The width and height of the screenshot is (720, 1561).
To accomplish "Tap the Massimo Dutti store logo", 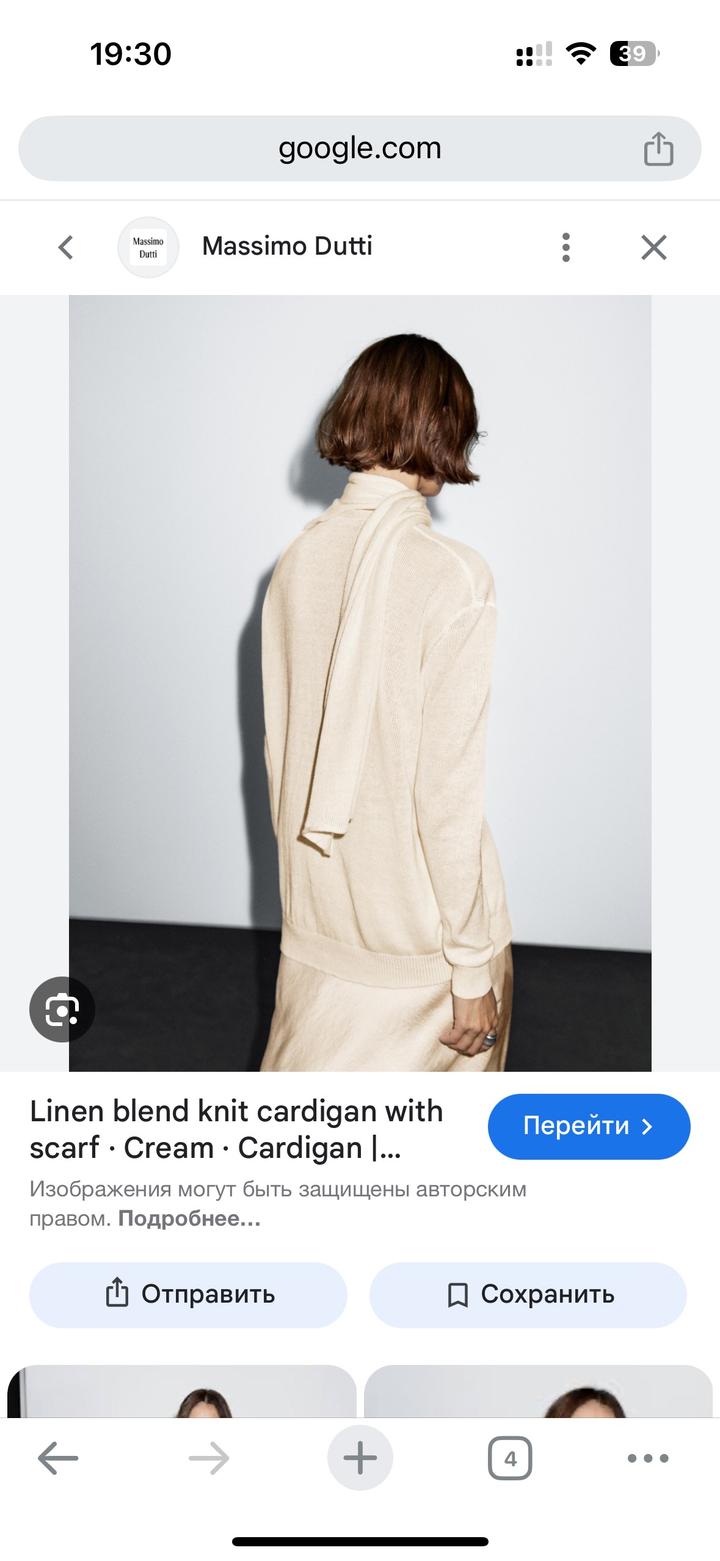I will (147, 246).
